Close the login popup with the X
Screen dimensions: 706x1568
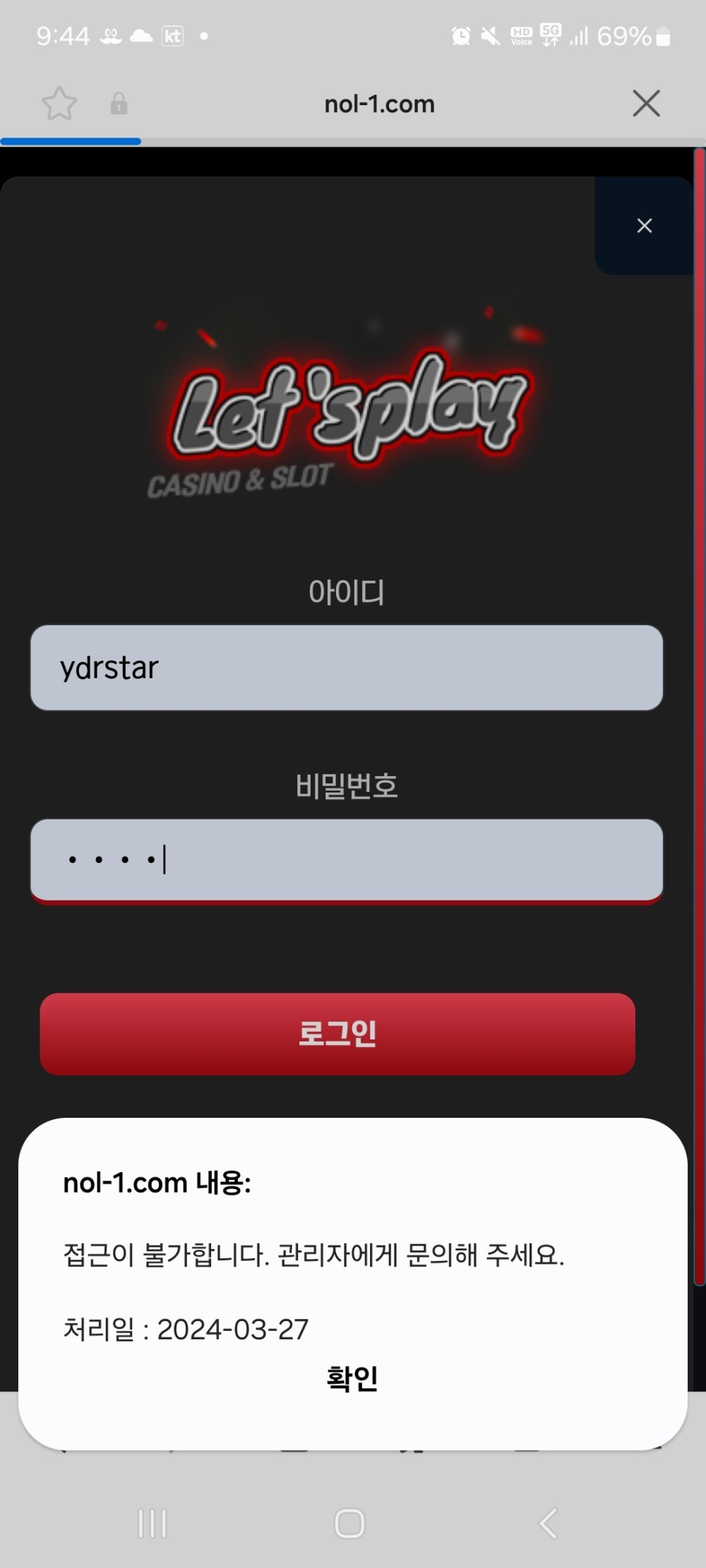644,226
